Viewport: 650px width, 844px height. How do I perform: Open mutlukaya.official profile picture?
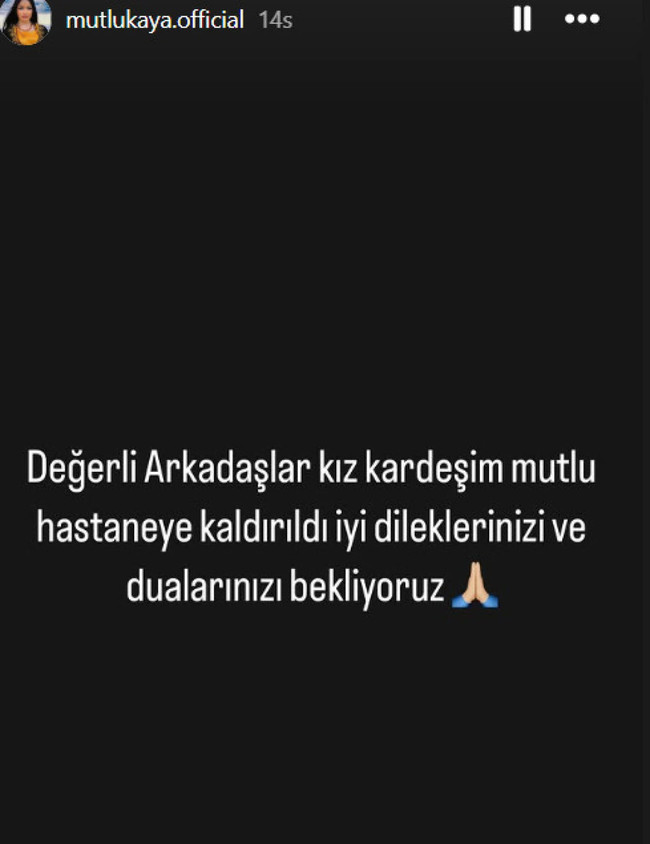(27, 21)
